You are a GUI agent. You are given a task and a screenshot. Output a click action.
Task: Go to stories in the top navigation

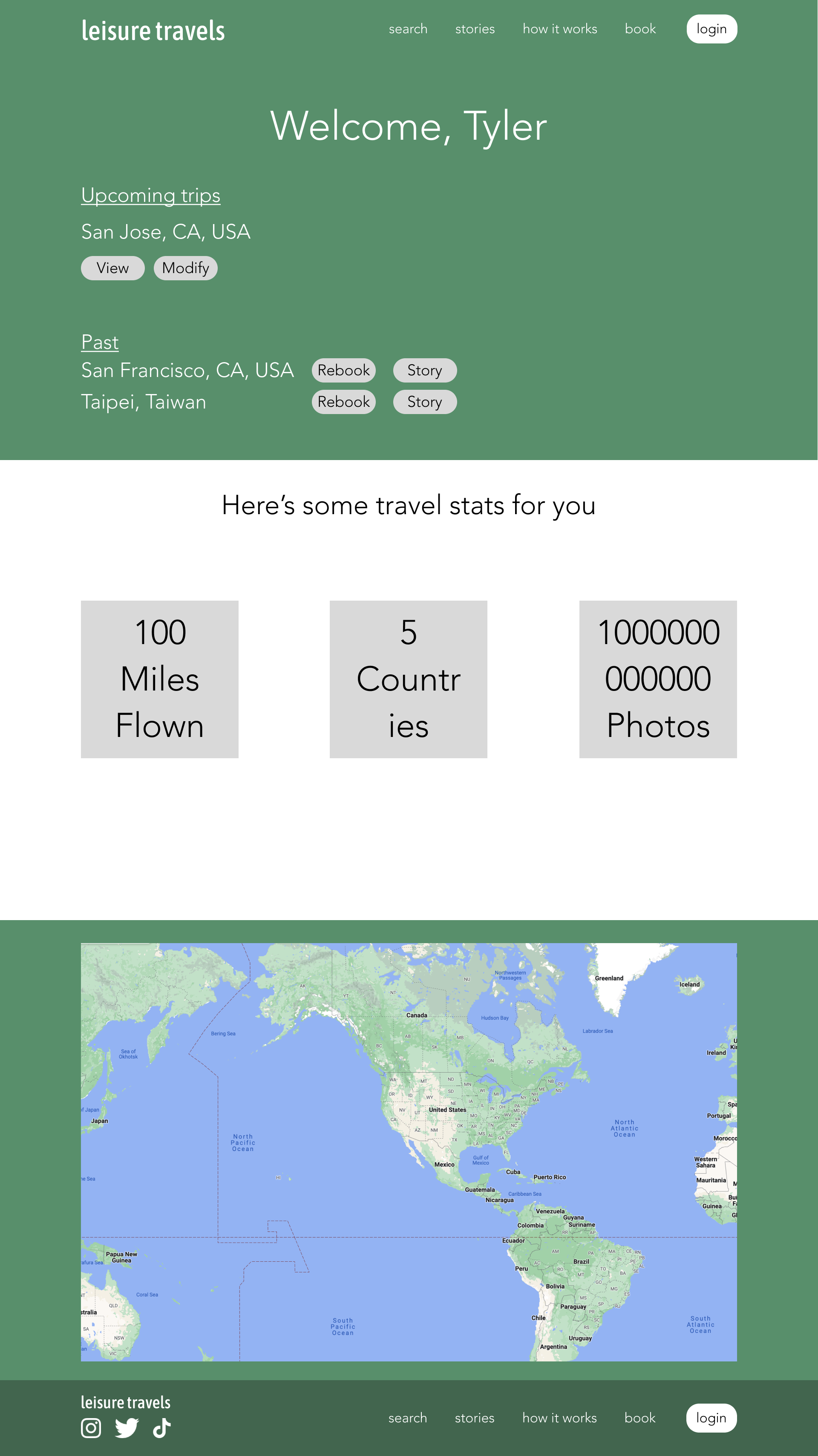pos(475,29)
